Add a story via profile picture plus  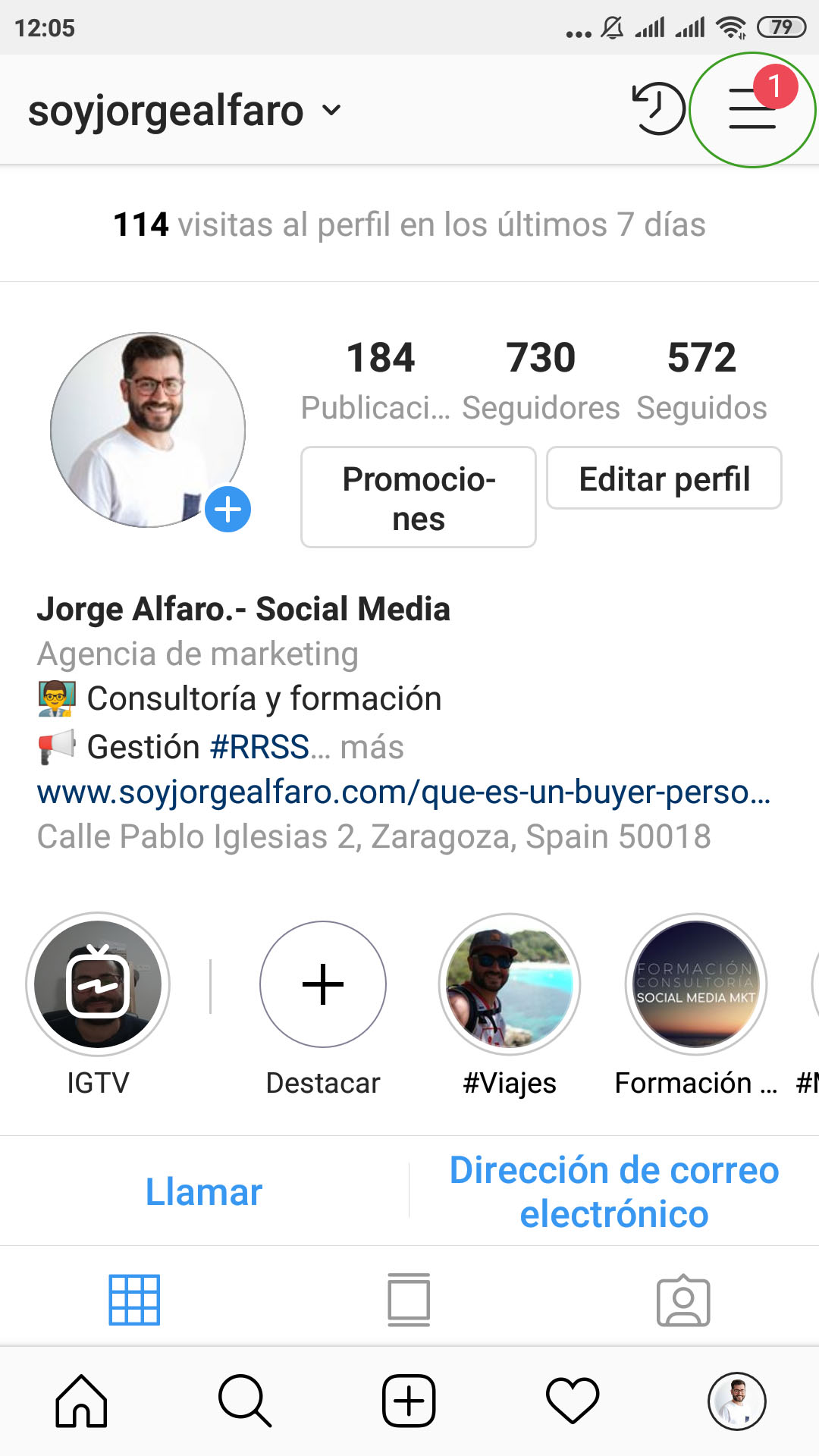pyautogui.click(x=227, y=510)
